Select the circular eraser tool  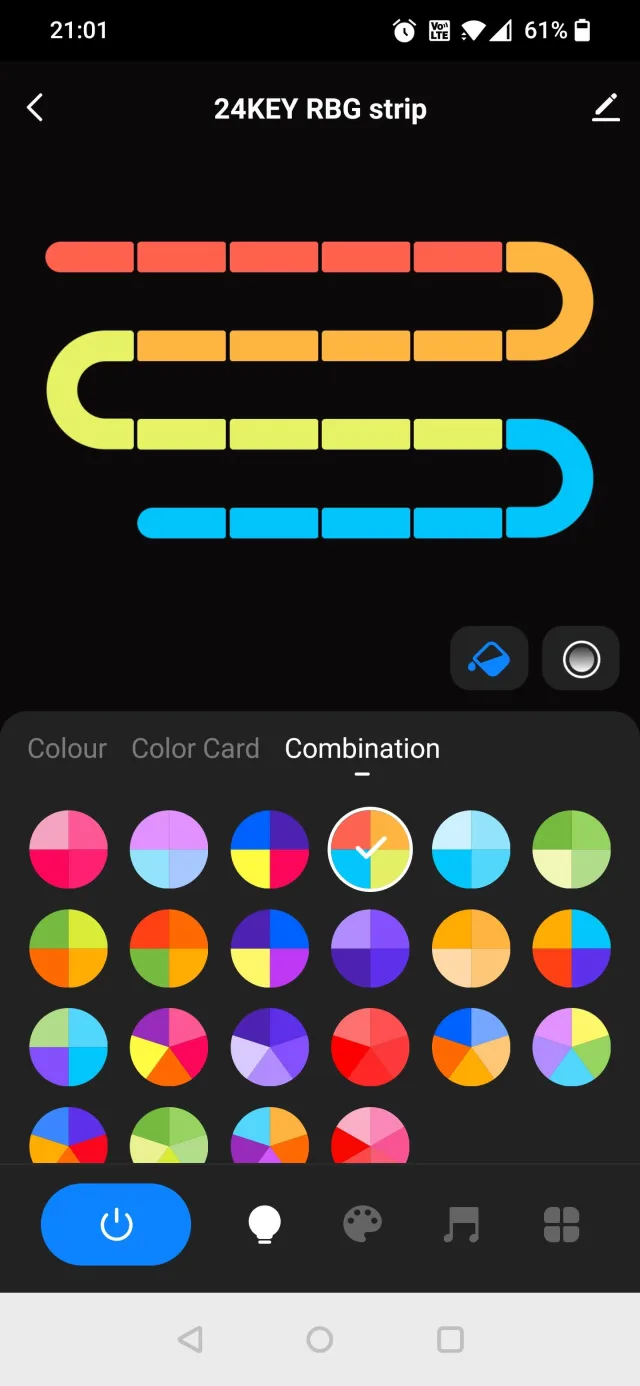point(581,659)
